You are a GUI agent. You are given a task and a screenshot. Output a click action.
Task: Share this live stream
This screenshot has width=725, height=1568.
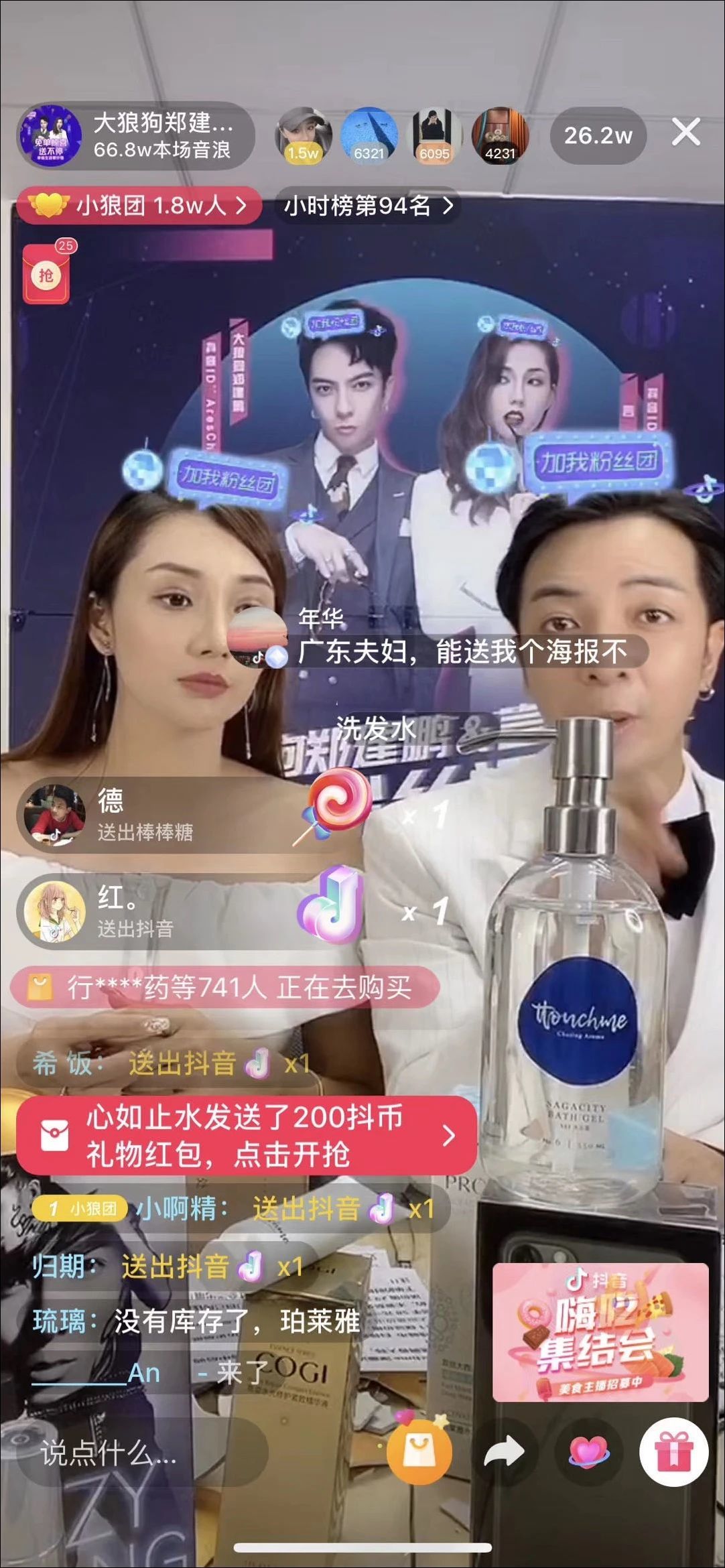coord(504,1451)
